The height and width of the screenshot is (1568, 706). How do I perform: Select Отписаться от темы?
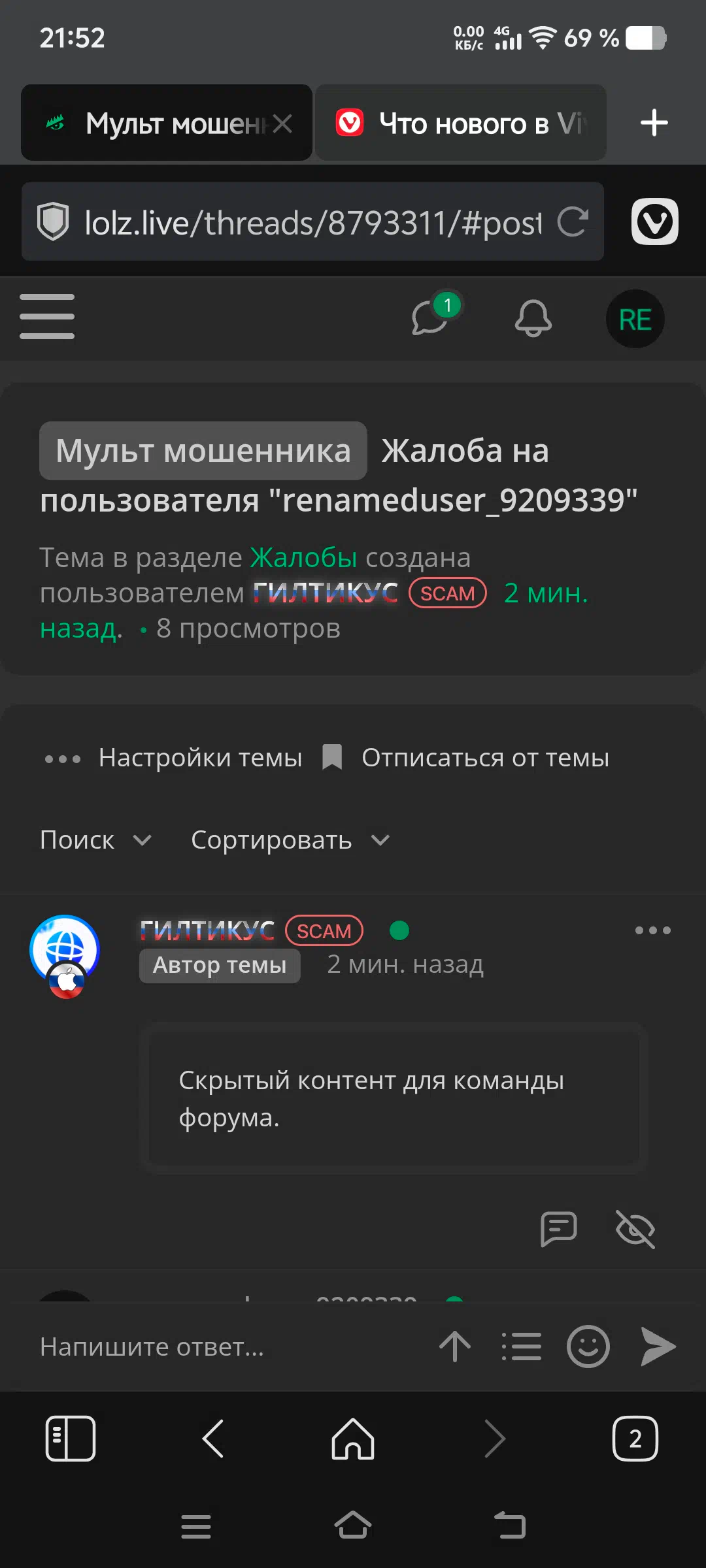[x=466, y=758]
